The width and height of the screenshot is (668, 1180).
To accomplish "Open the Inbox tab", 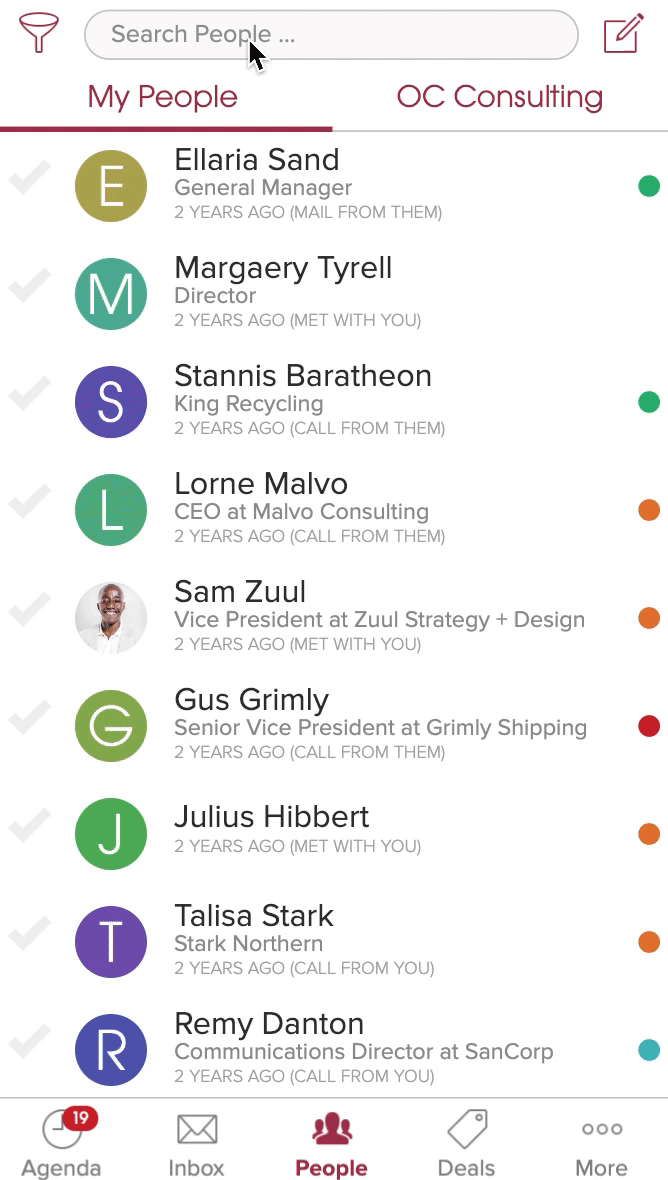I will 196,1143.
